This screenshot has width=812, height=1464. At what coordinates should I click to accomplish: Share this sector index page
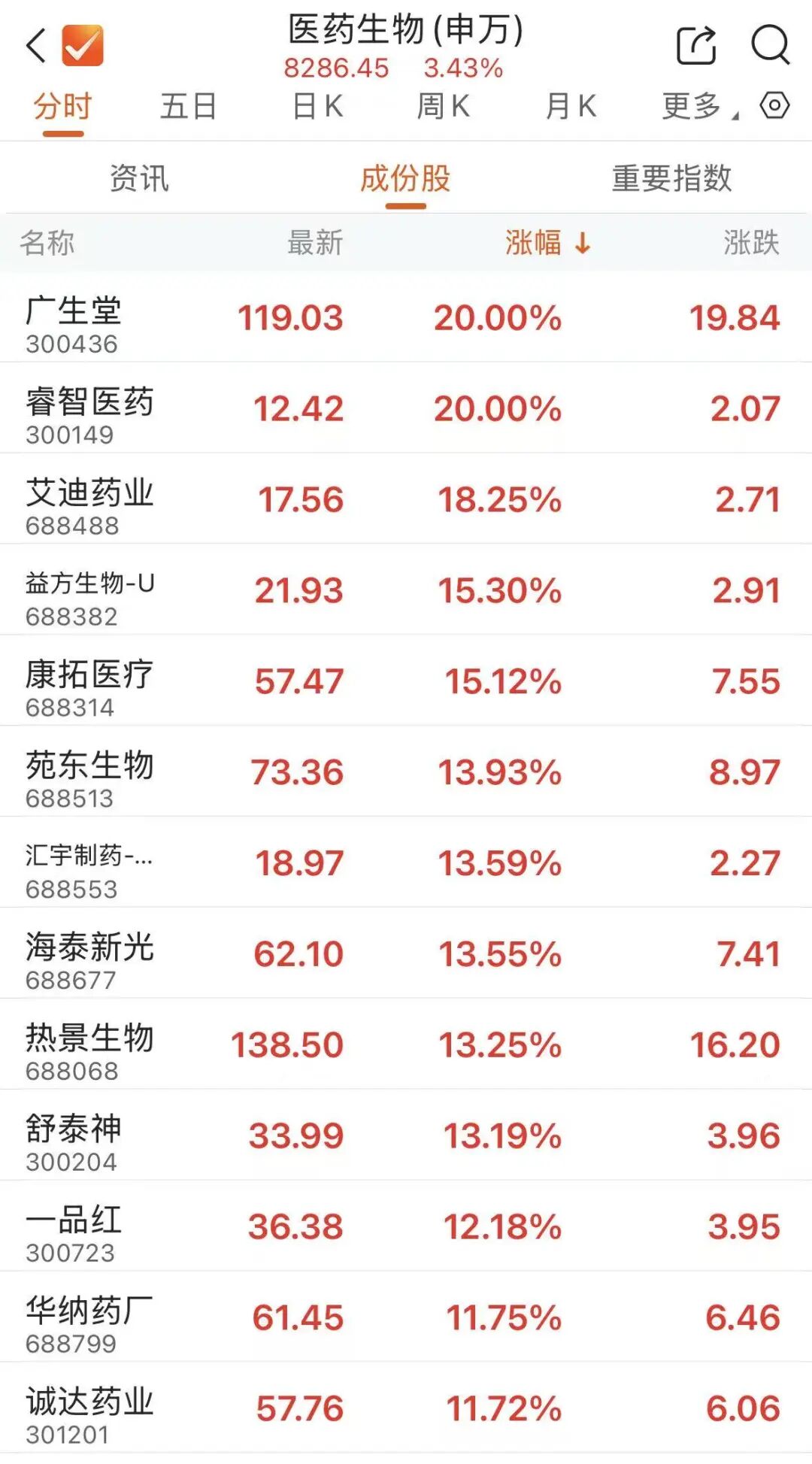[695, 45]
